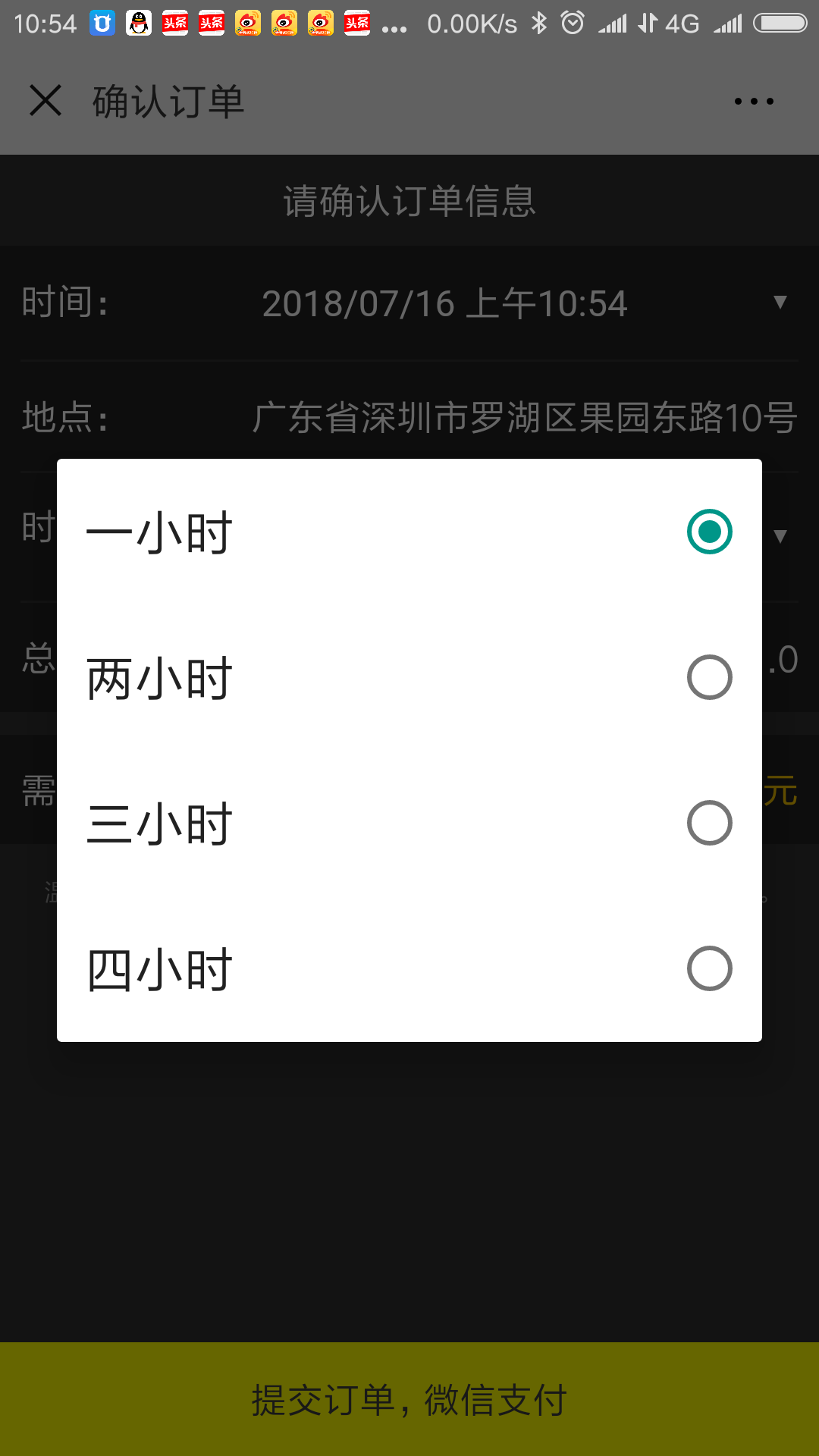Tap the cellular signal strength bars

pos(612,22)
